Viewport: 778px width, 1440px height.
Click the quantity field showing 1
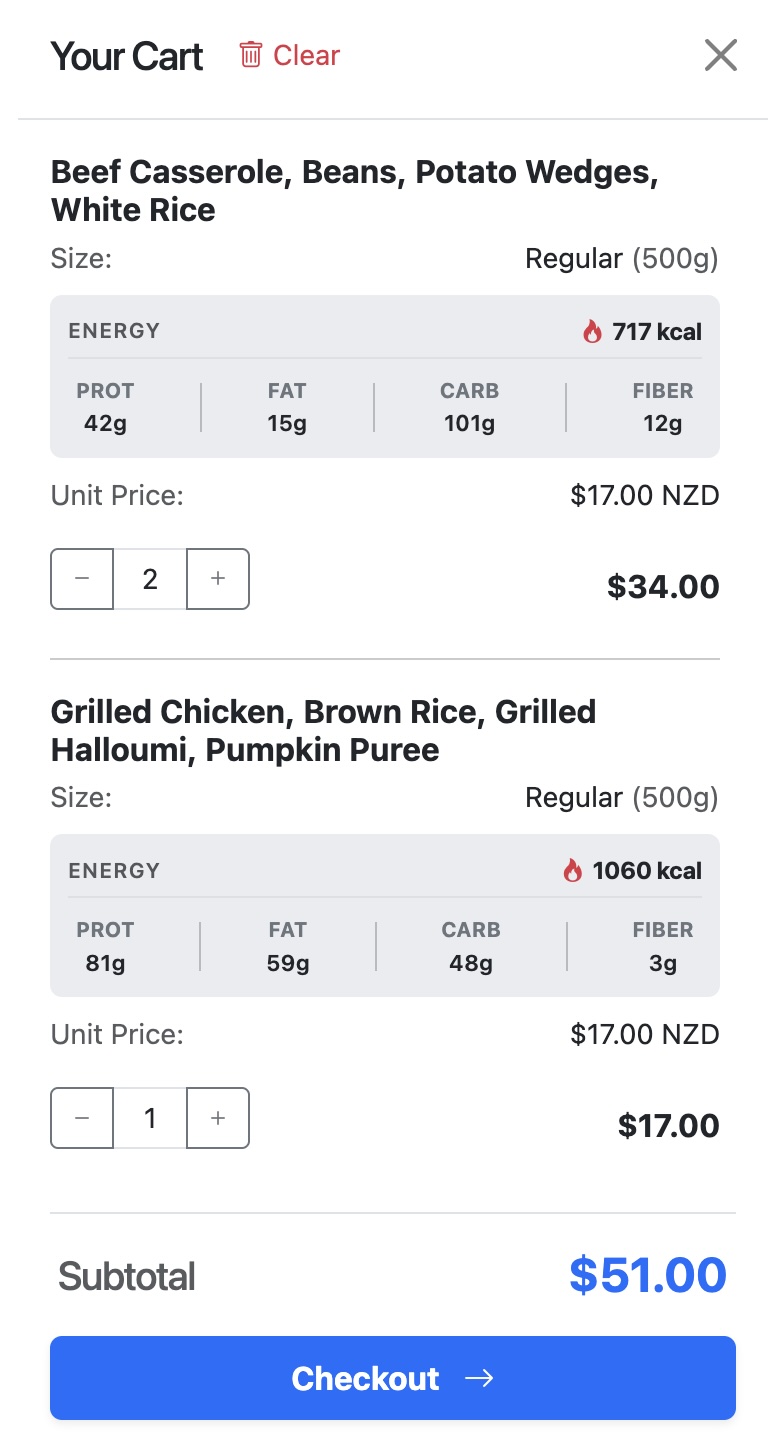point(149,1117)
